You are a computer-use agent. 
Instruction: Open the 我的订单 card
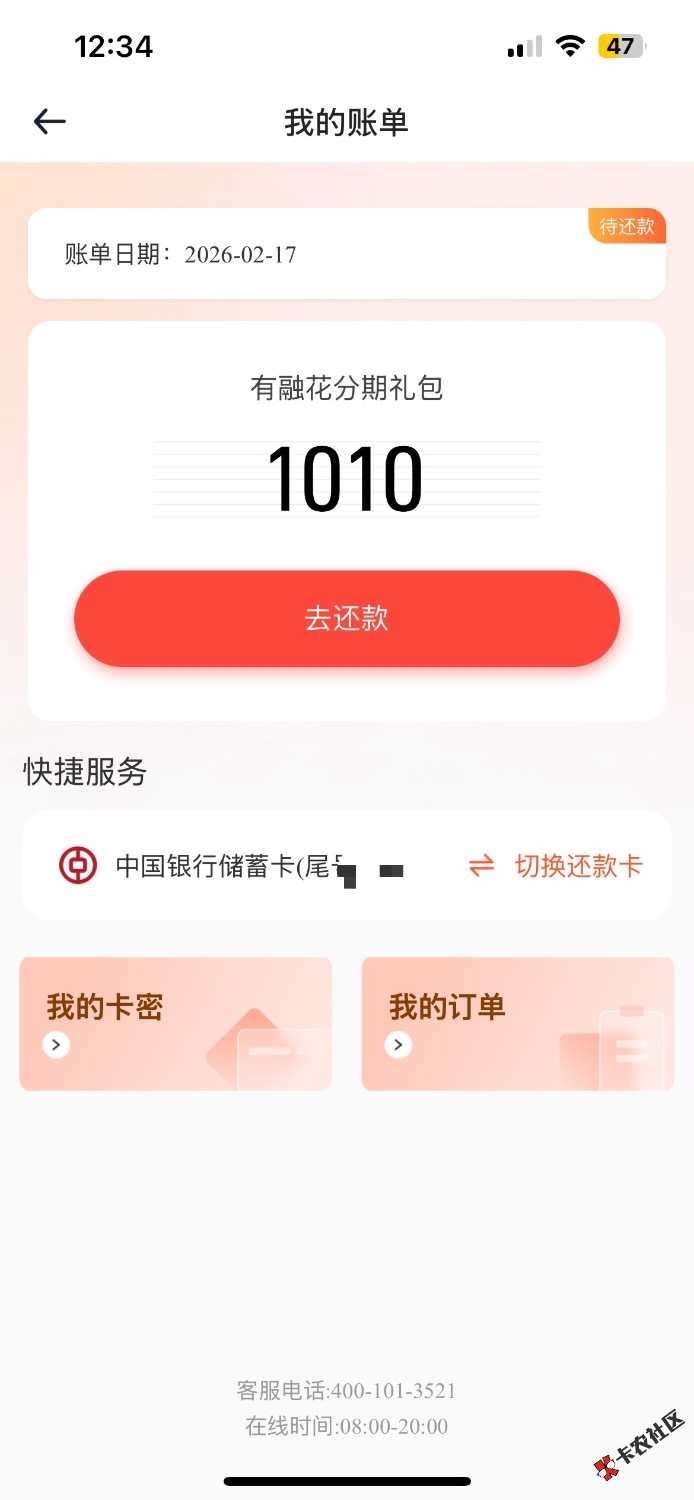point(517,1023)
